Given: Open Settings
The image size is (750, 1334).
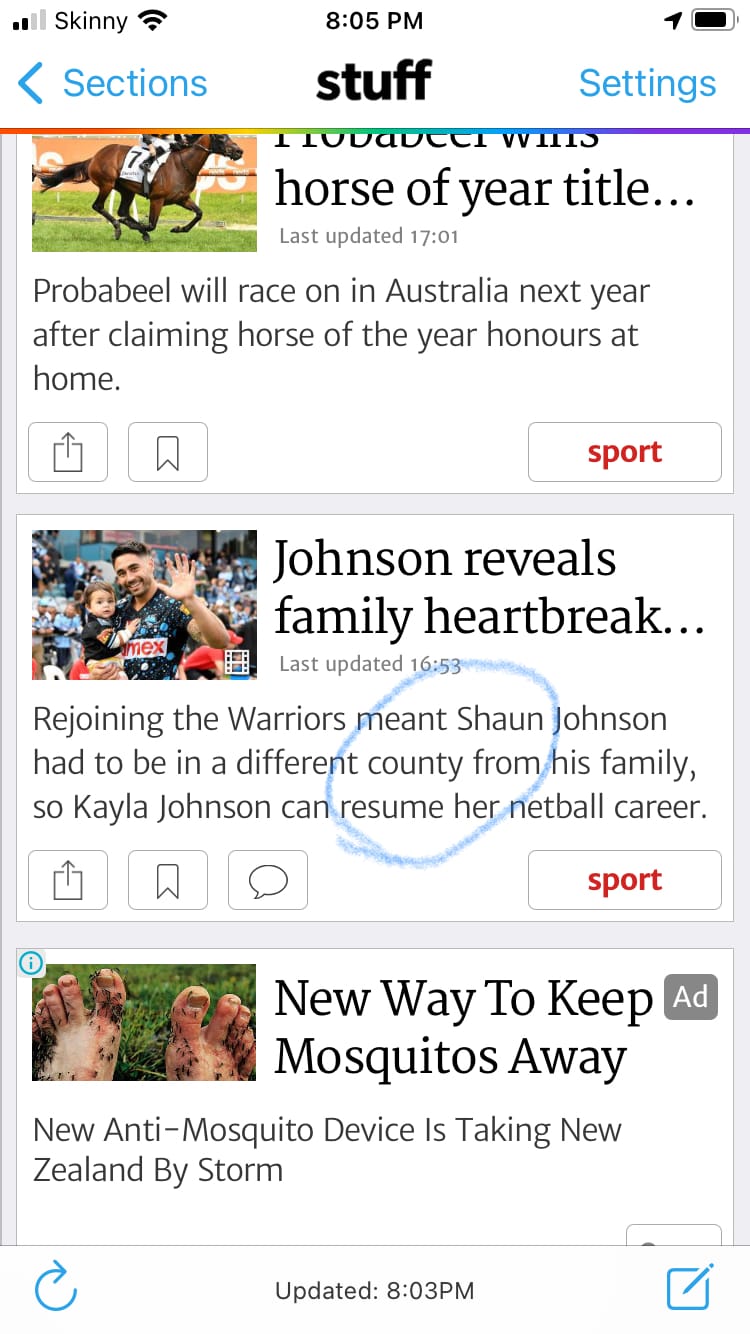Looking at the screenshot, I should coord(647,83).
